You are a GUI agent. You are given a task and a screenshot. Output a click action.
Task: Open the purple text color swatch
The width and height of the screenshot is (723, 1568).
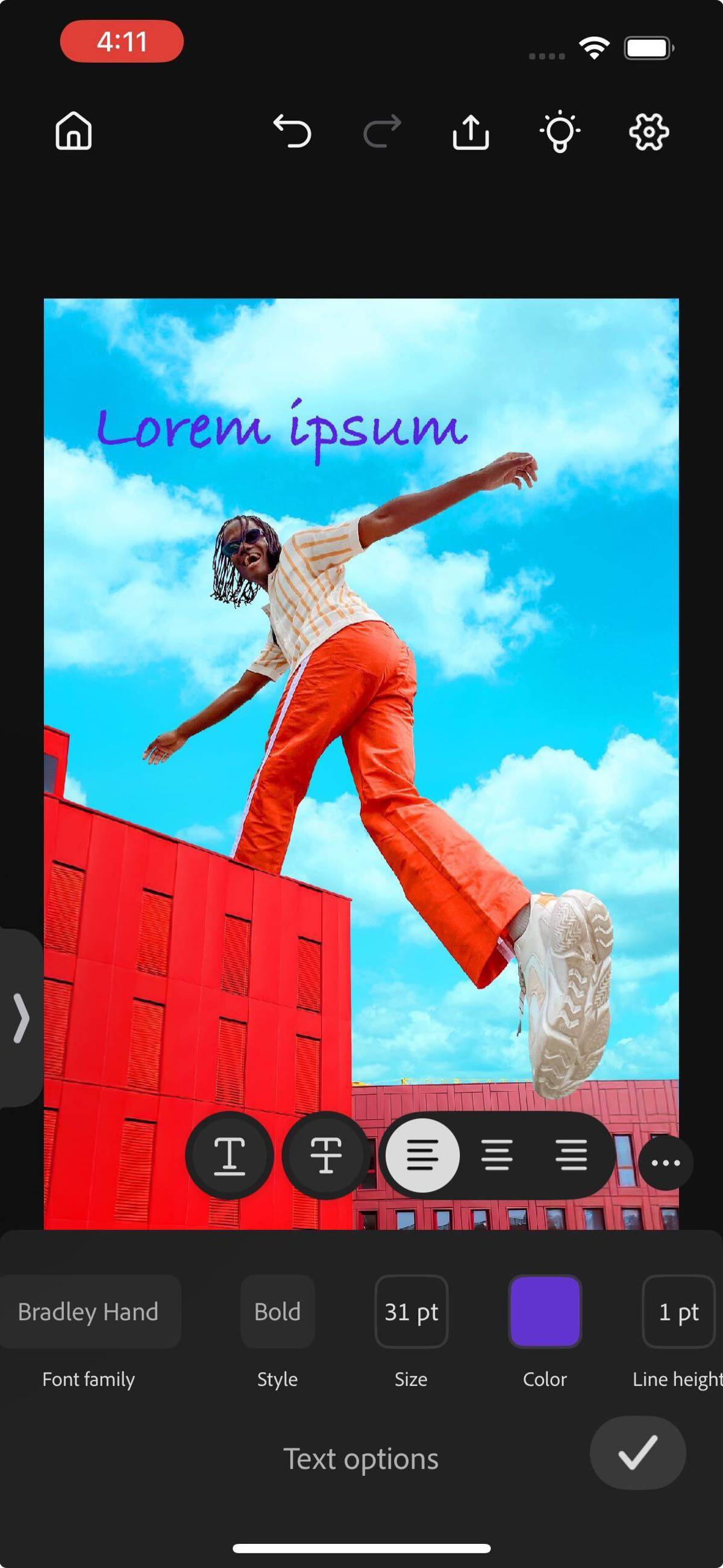tap(545, 1311)
